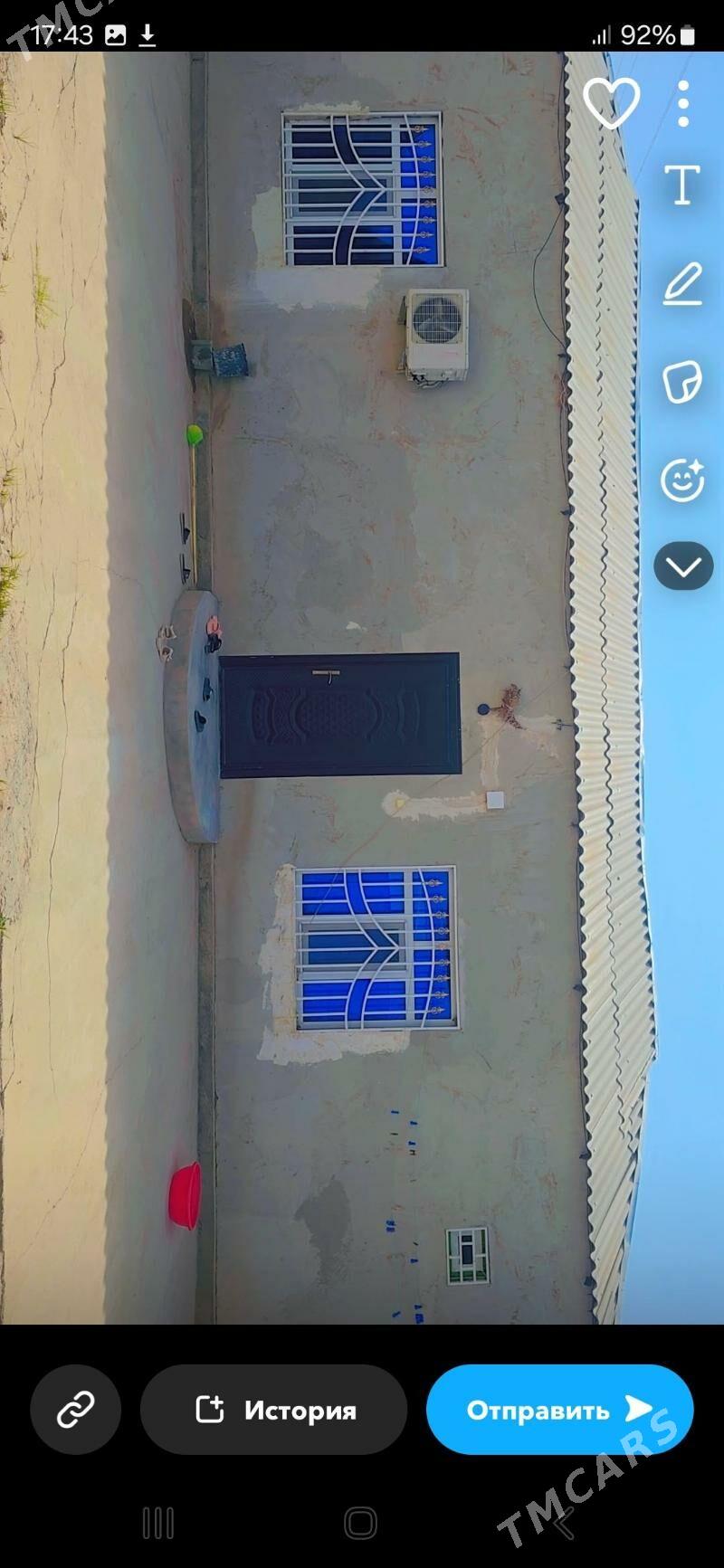Save the snap with the heart icon
The width and height of the screenshot is (724, 1568).
pos(612,102)
